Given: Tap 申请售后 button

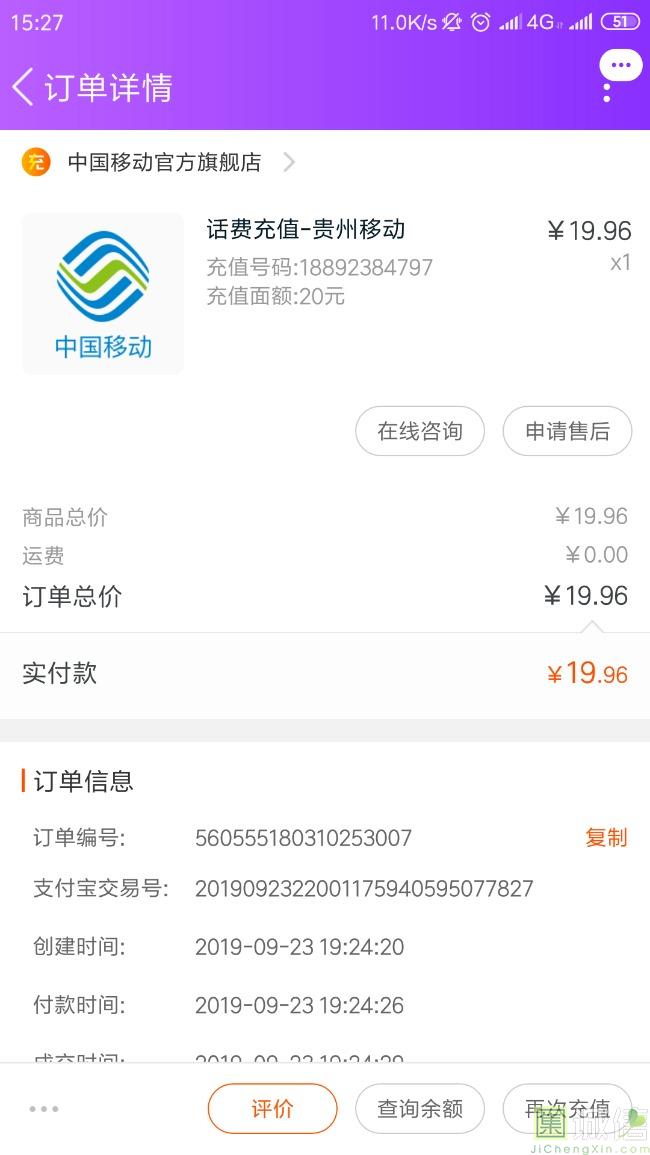Looking at the screenshot, I should (x=567, y=431).
